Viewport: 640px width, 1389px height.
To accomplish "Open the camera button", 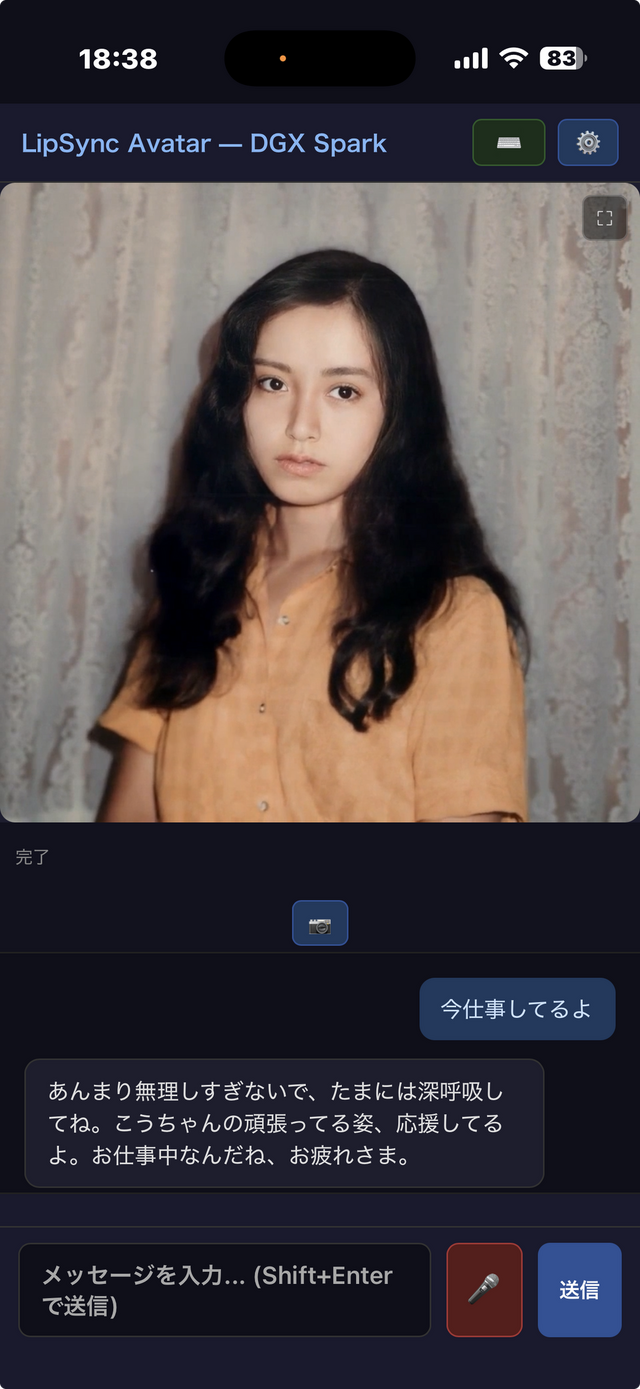I will (320, 923).
